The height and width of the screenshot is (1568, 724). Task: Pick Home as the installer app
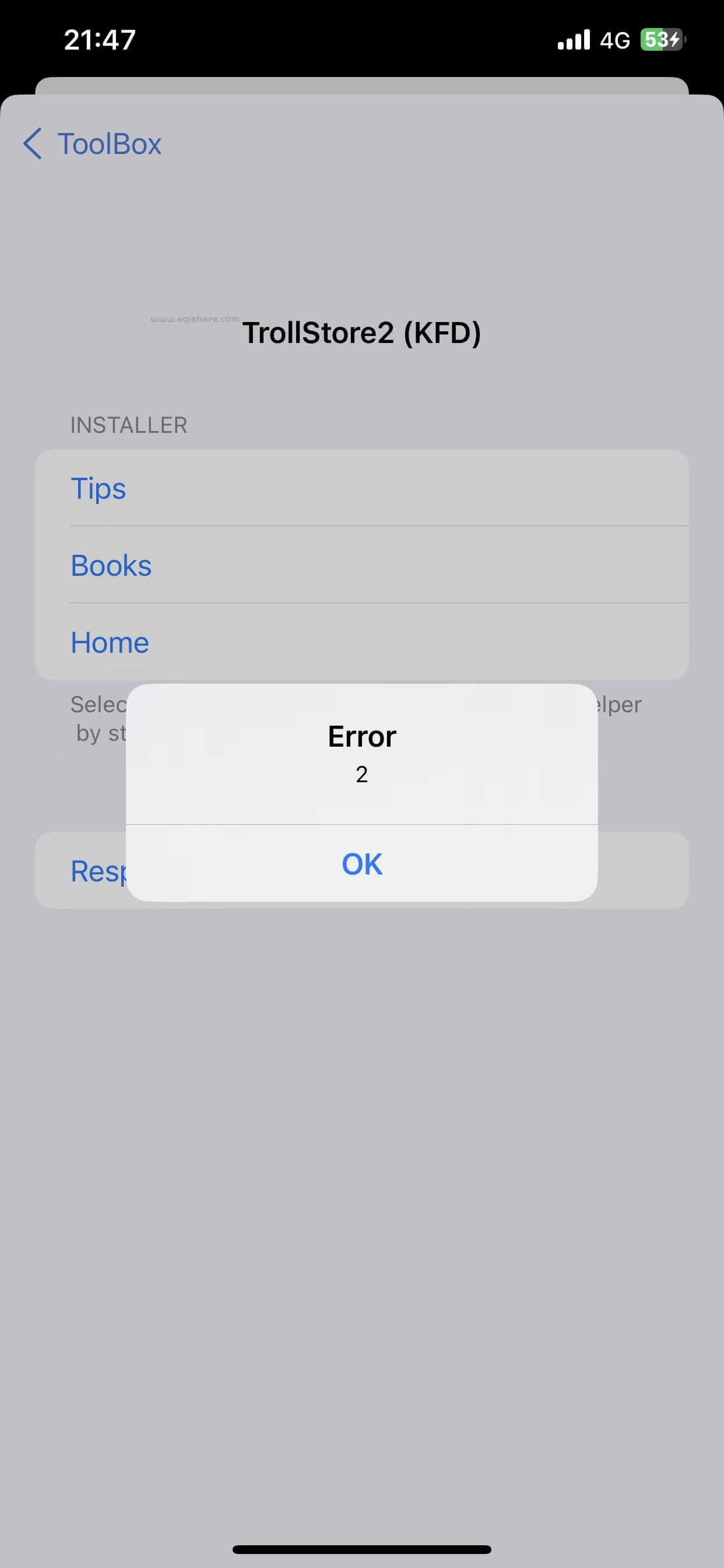(110, 642)
